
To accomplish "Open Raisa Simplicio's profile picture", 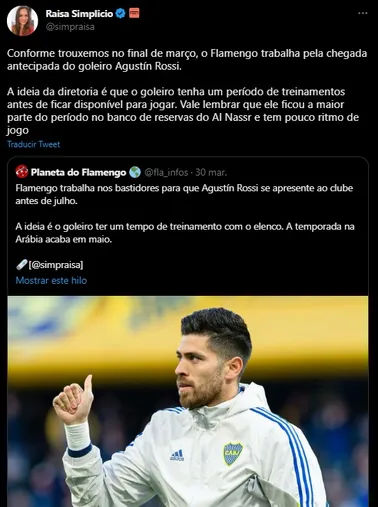I will tap(22, 20).
